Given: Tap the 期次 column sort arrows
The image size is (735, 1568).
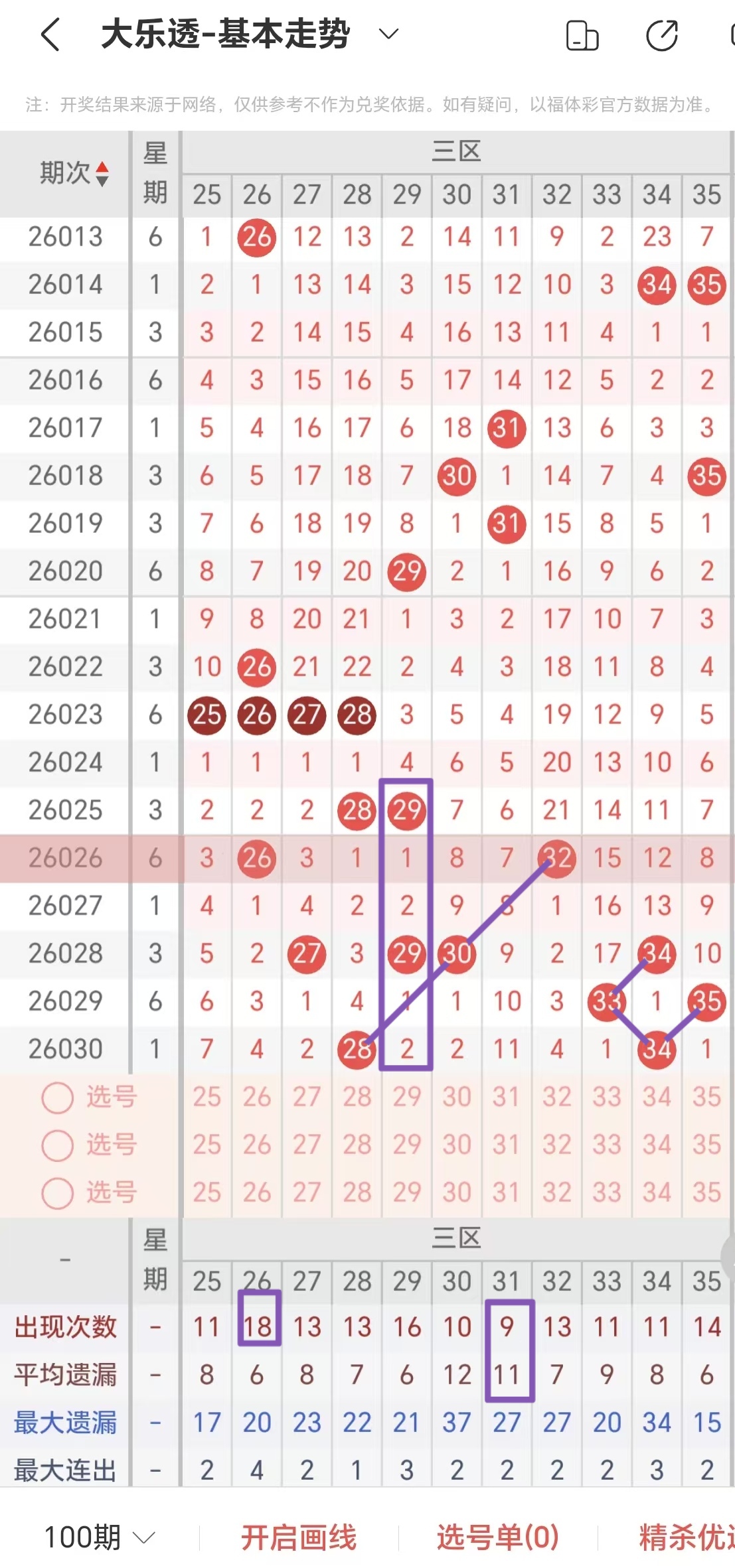Looking at the screenshot, I should point(101,175).
